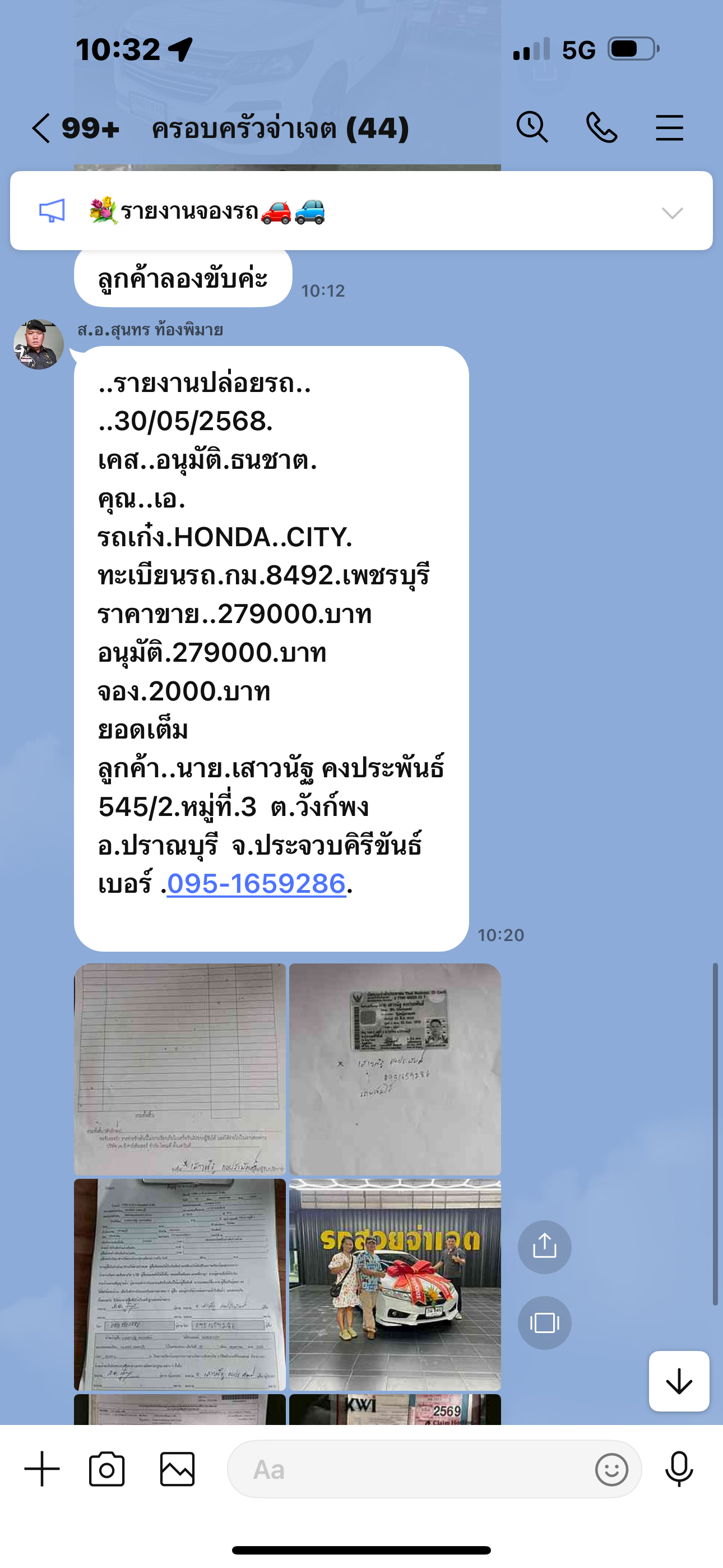Open the camera to take a photo
The width and height of the screenshot is (723, 1568).
pos(107,1469)
